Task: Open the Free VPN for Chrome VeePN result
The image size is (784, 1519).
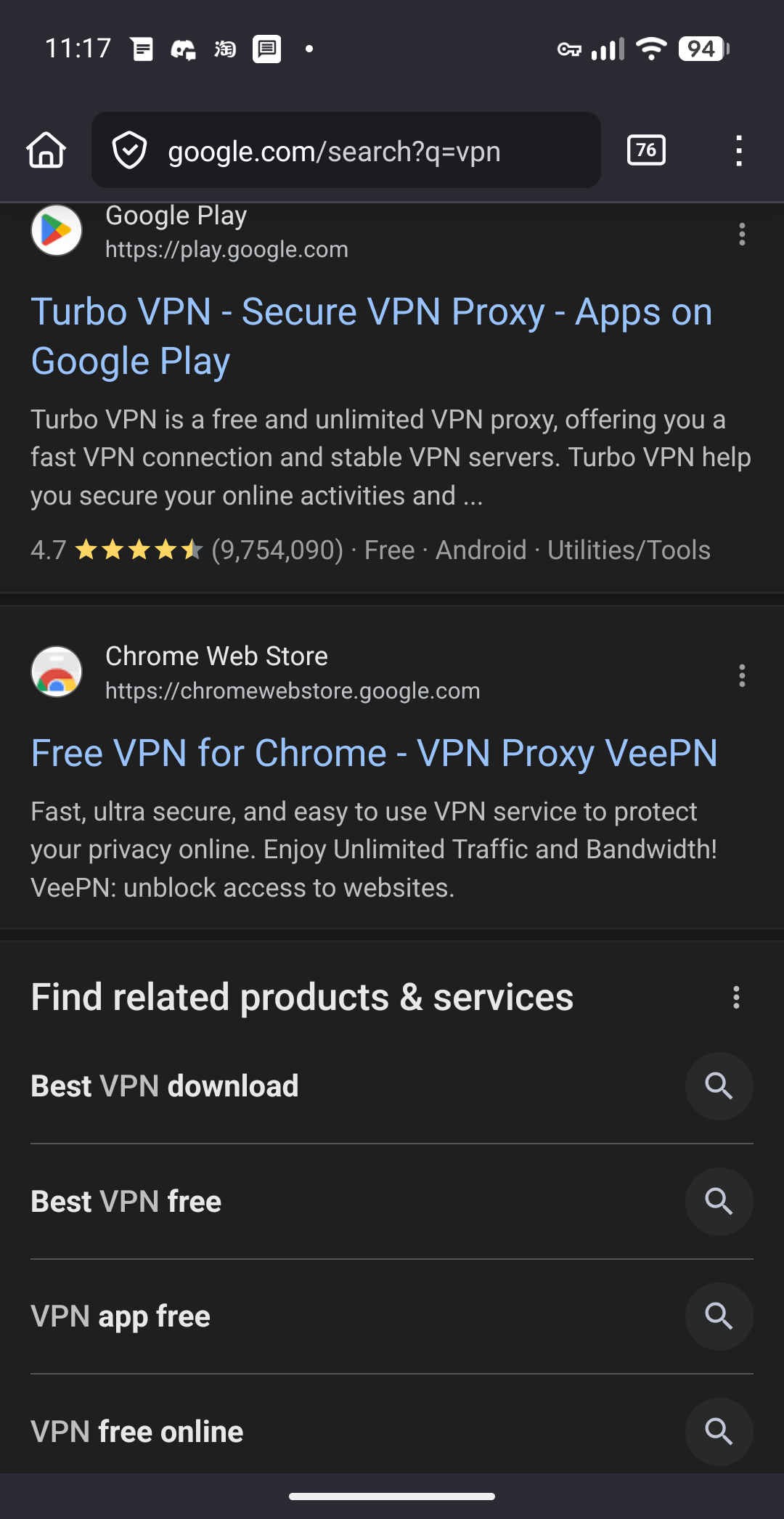Action: 374,753
